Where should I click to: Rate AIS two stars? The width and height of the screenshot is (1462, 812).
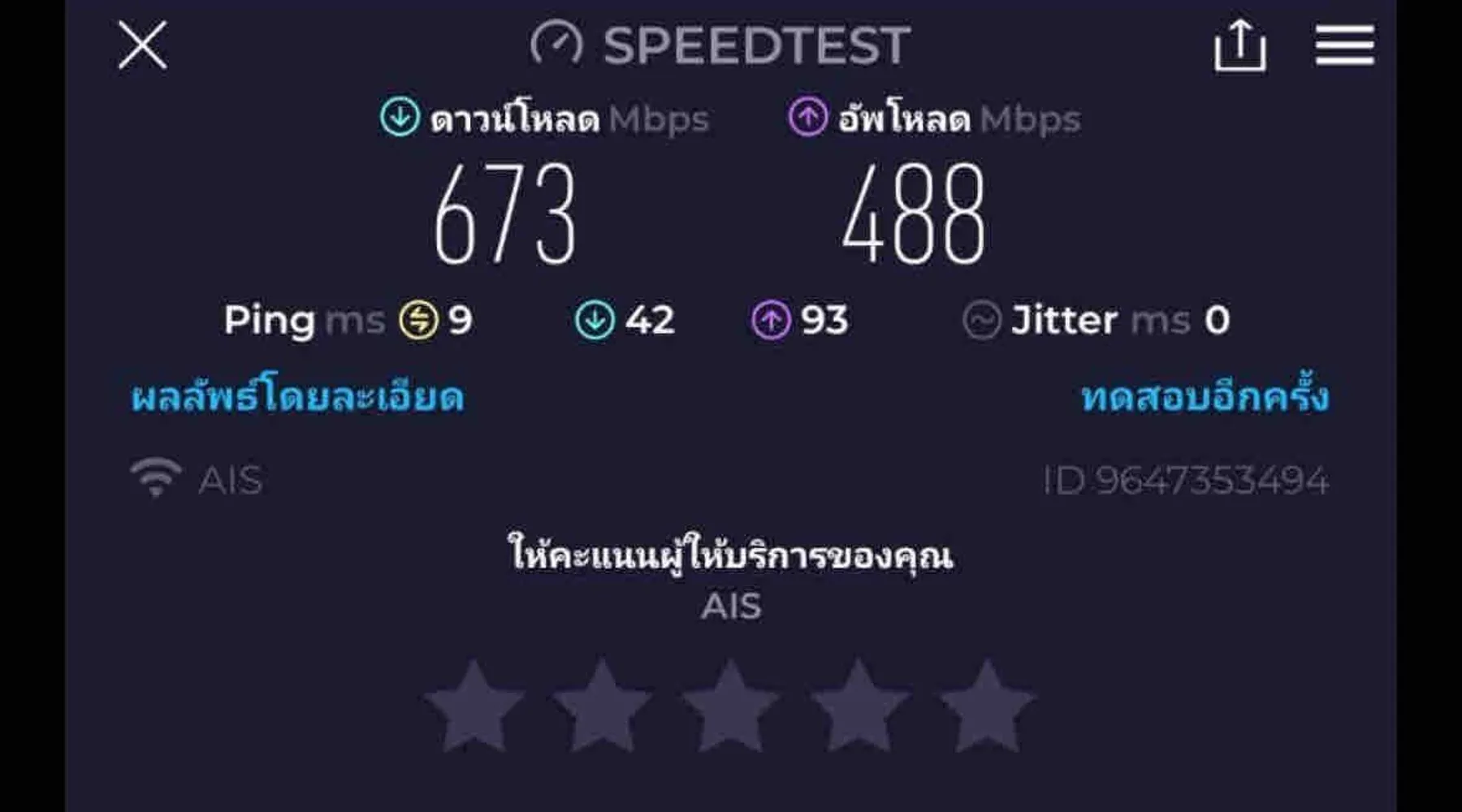pos(602,707)
